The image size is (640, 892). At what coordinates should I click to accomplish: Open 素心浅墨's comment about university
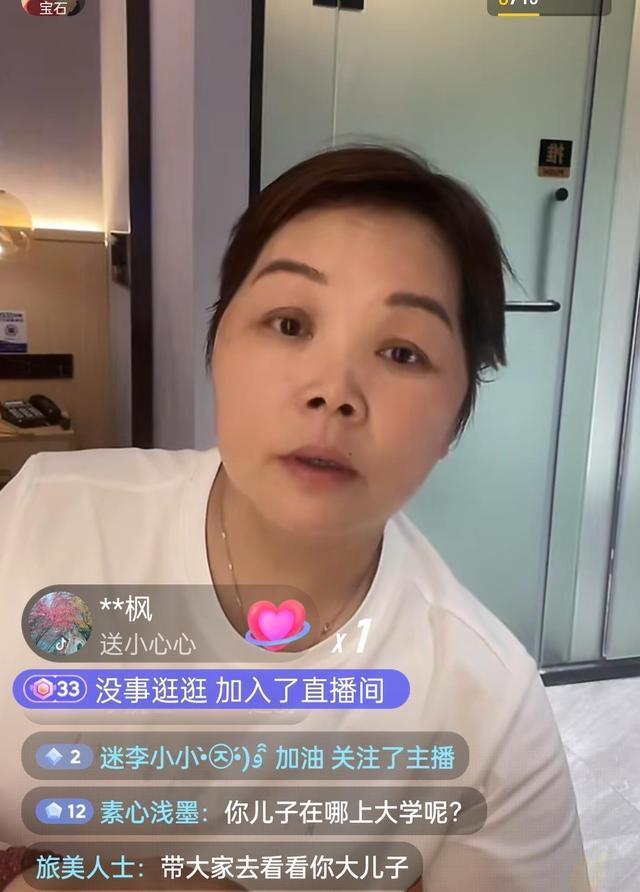pyautogui.click(x=253, y=811)
